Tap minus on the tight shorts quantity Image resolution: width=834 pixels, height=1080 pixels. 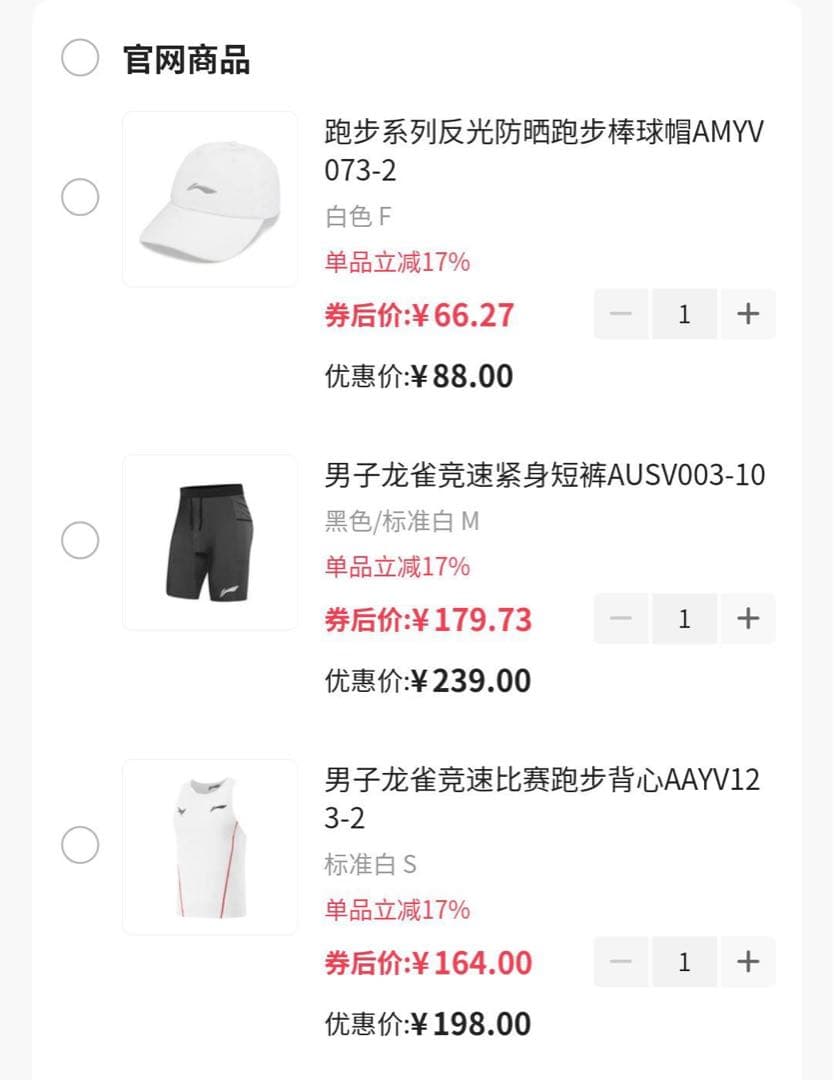point(621,618)
